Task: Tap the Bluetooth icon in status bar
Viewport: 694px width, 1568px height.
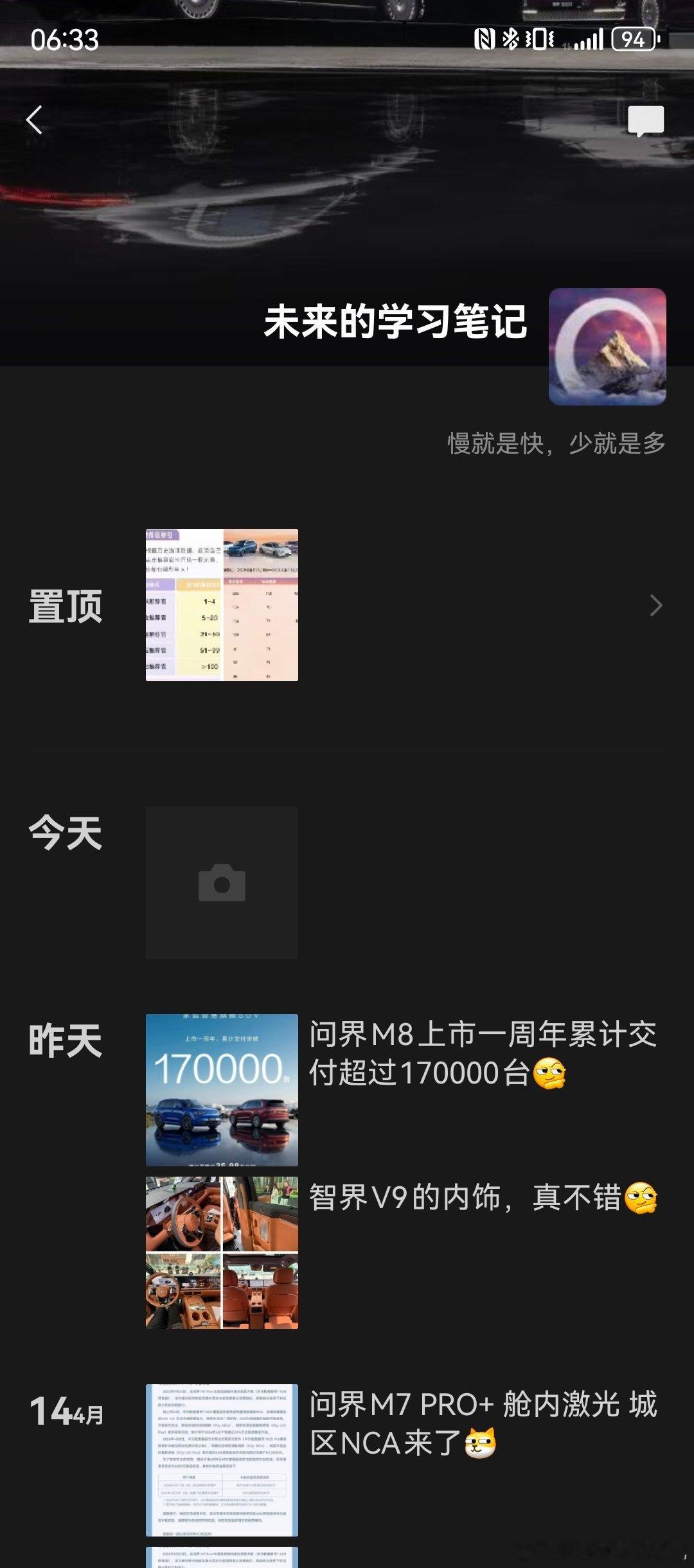Action: pos(511,40)
